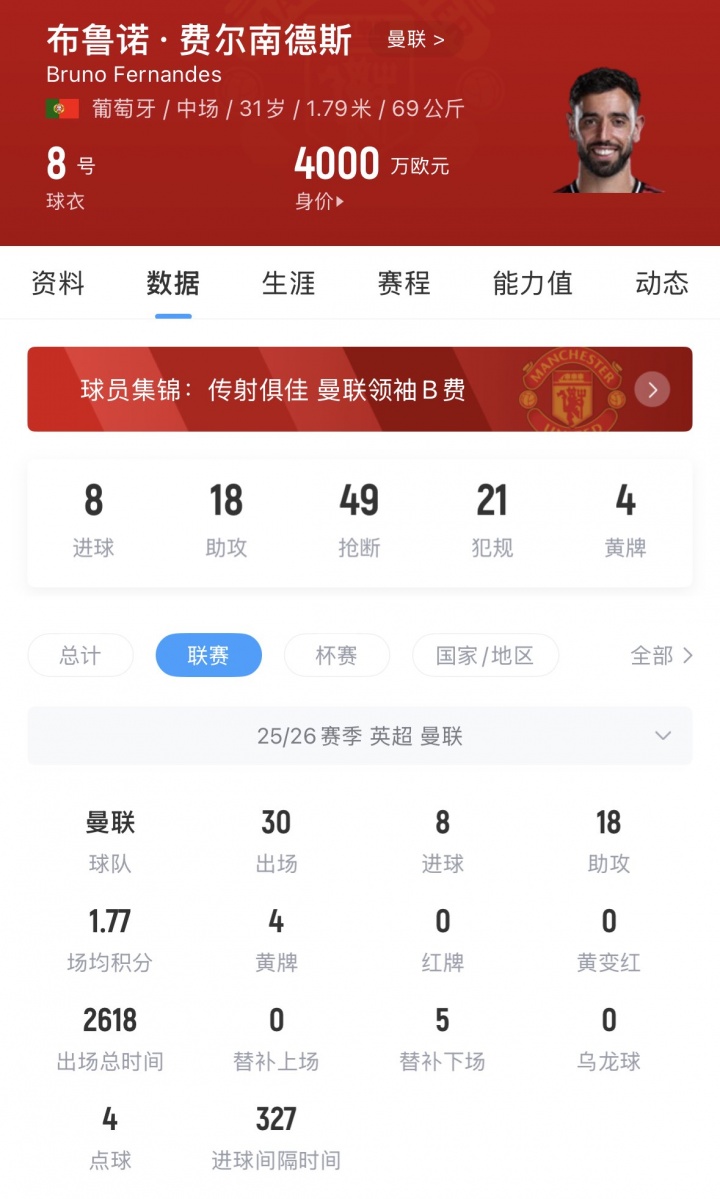
Task: Open the 曼联 team link
Action: tap(415, 40)
